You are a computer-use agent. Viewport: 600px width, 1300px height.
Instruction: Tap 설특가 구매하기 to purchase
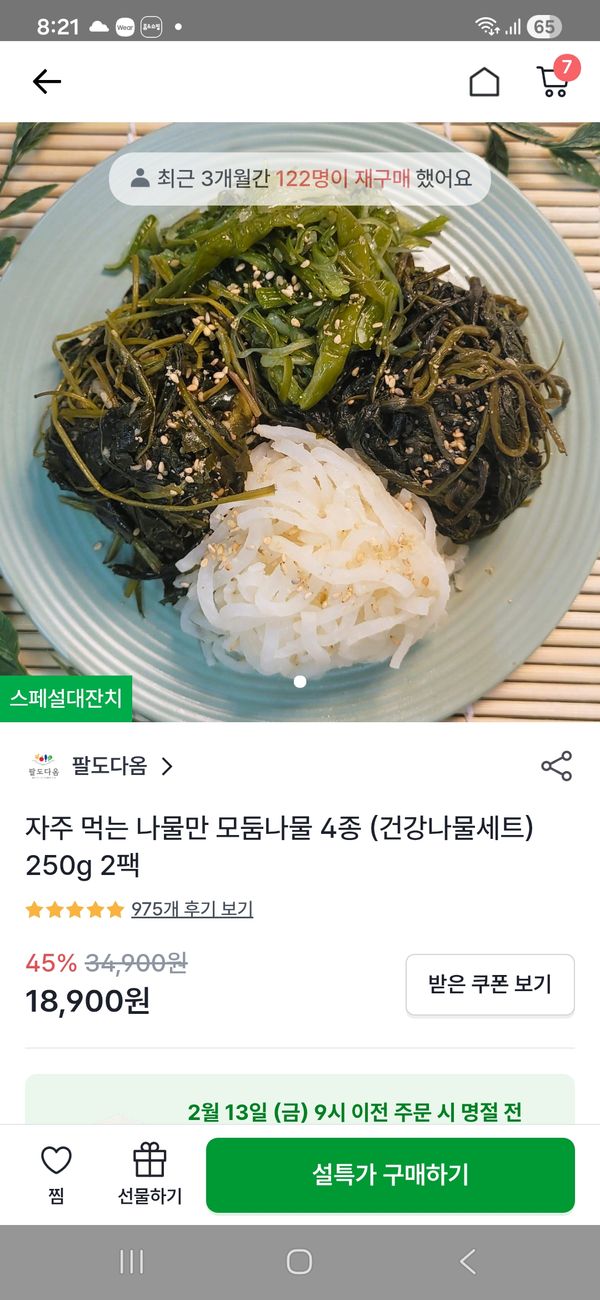pyautogui.click(x=390, y=1175)
